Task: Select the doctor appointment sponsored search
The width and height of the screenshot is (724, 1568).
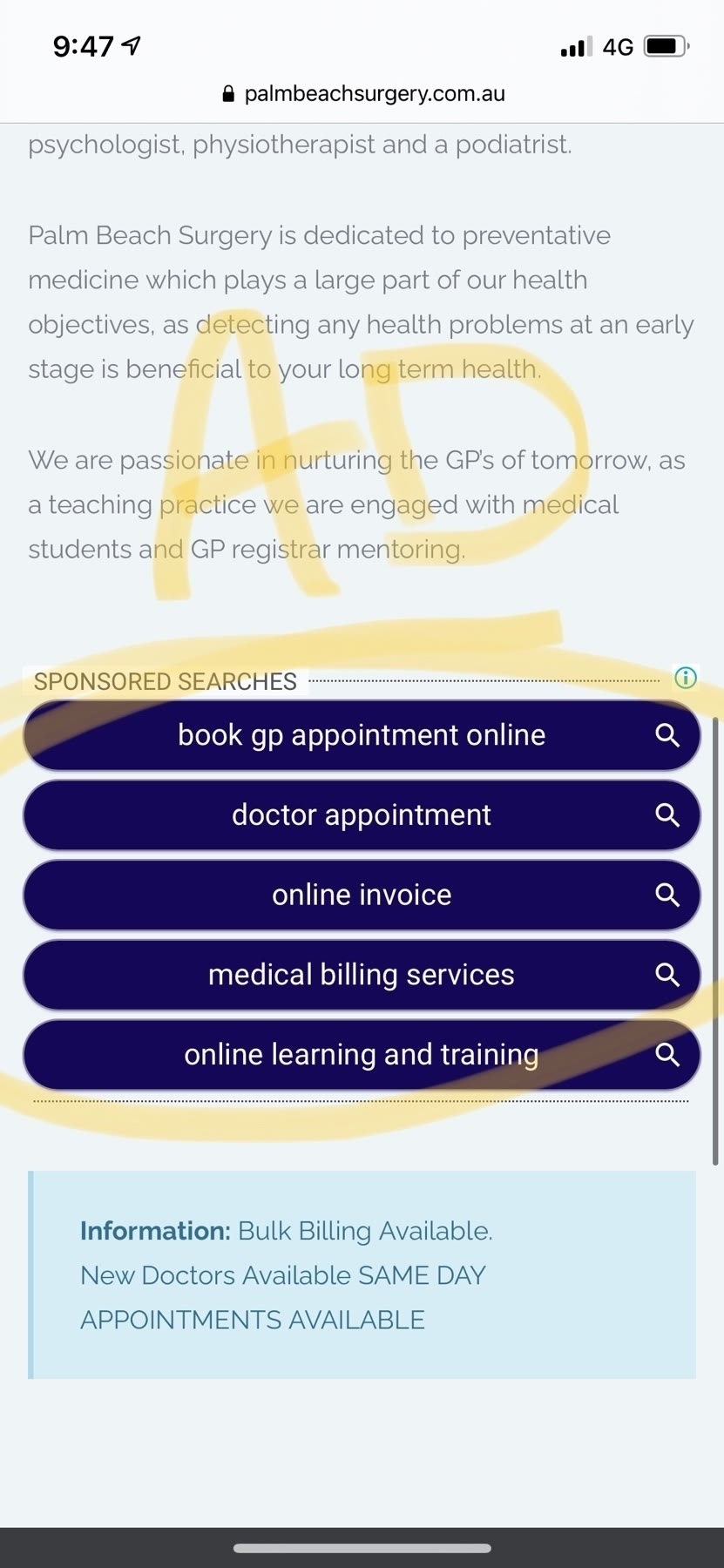Action: (362, 815)
